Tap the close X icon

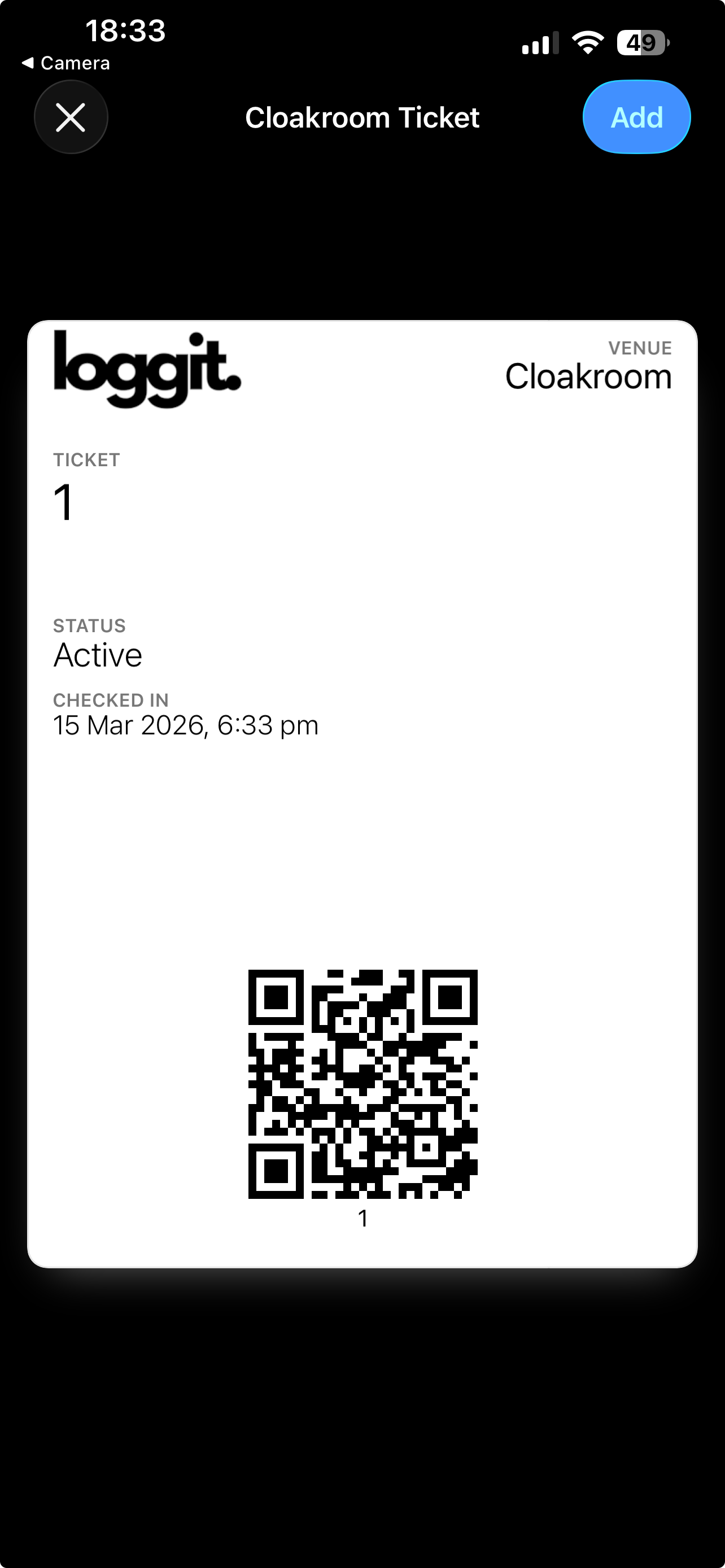[x=71, y=117]
